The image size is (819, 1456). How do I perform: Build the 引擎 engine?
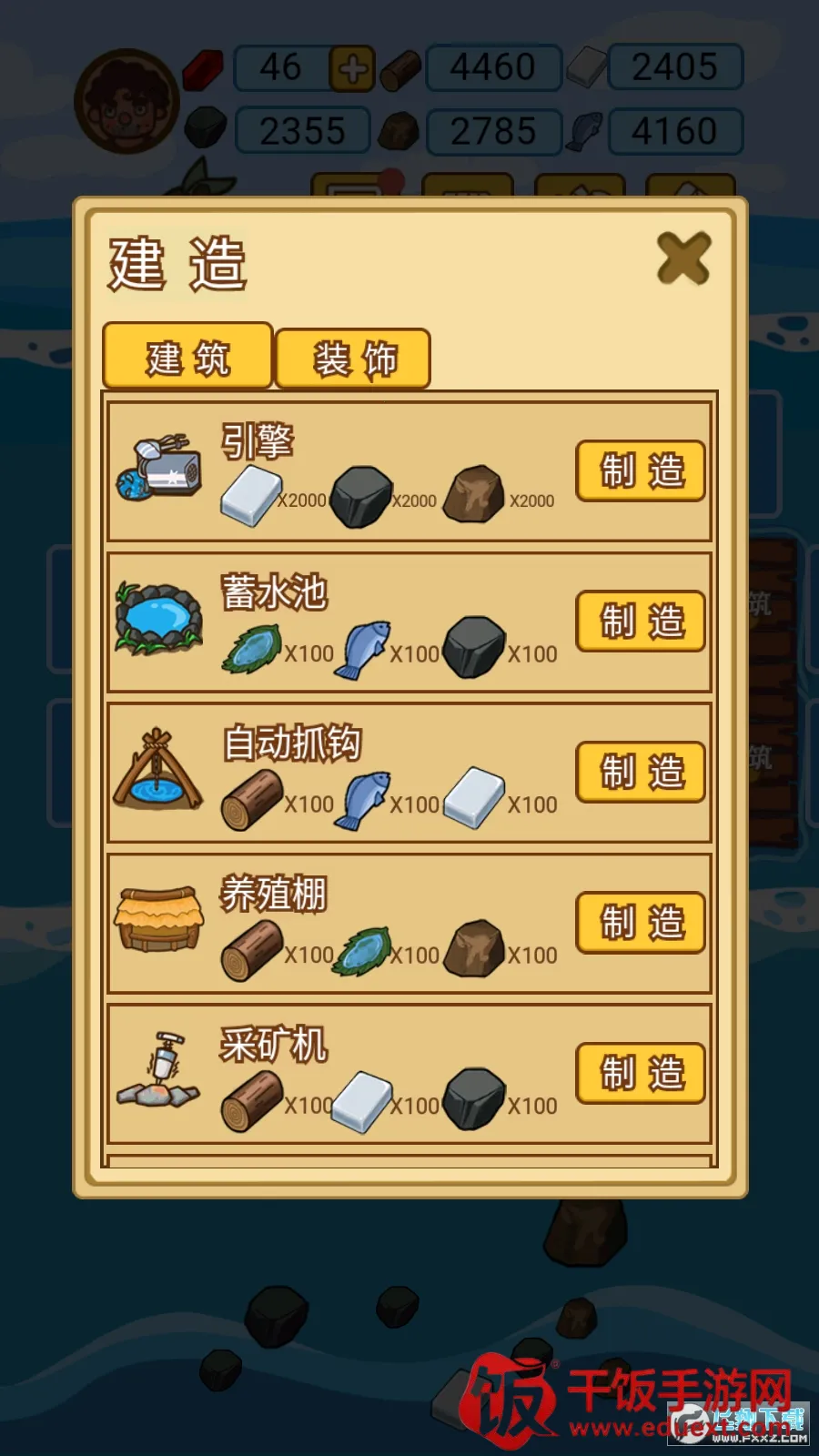(641, 471)
